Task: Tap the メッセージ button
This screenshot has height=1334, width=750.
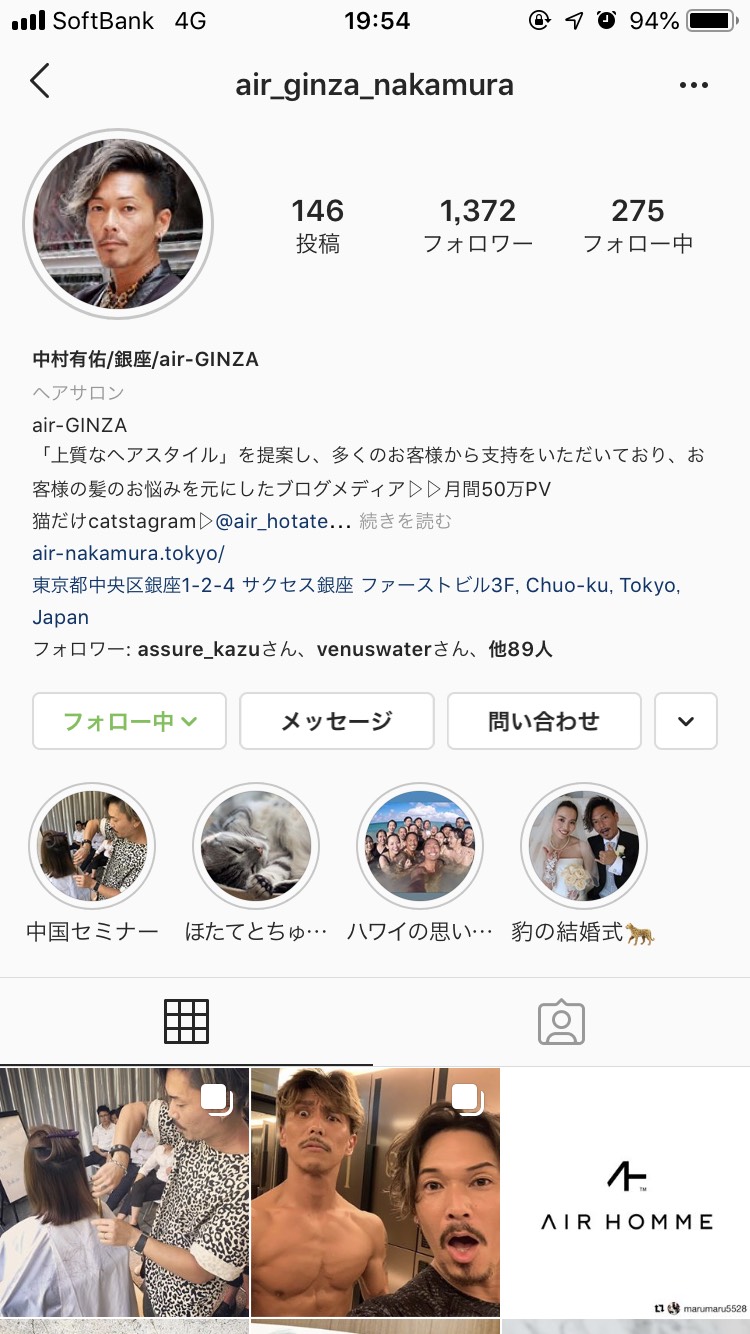Action: pos(336,721)
